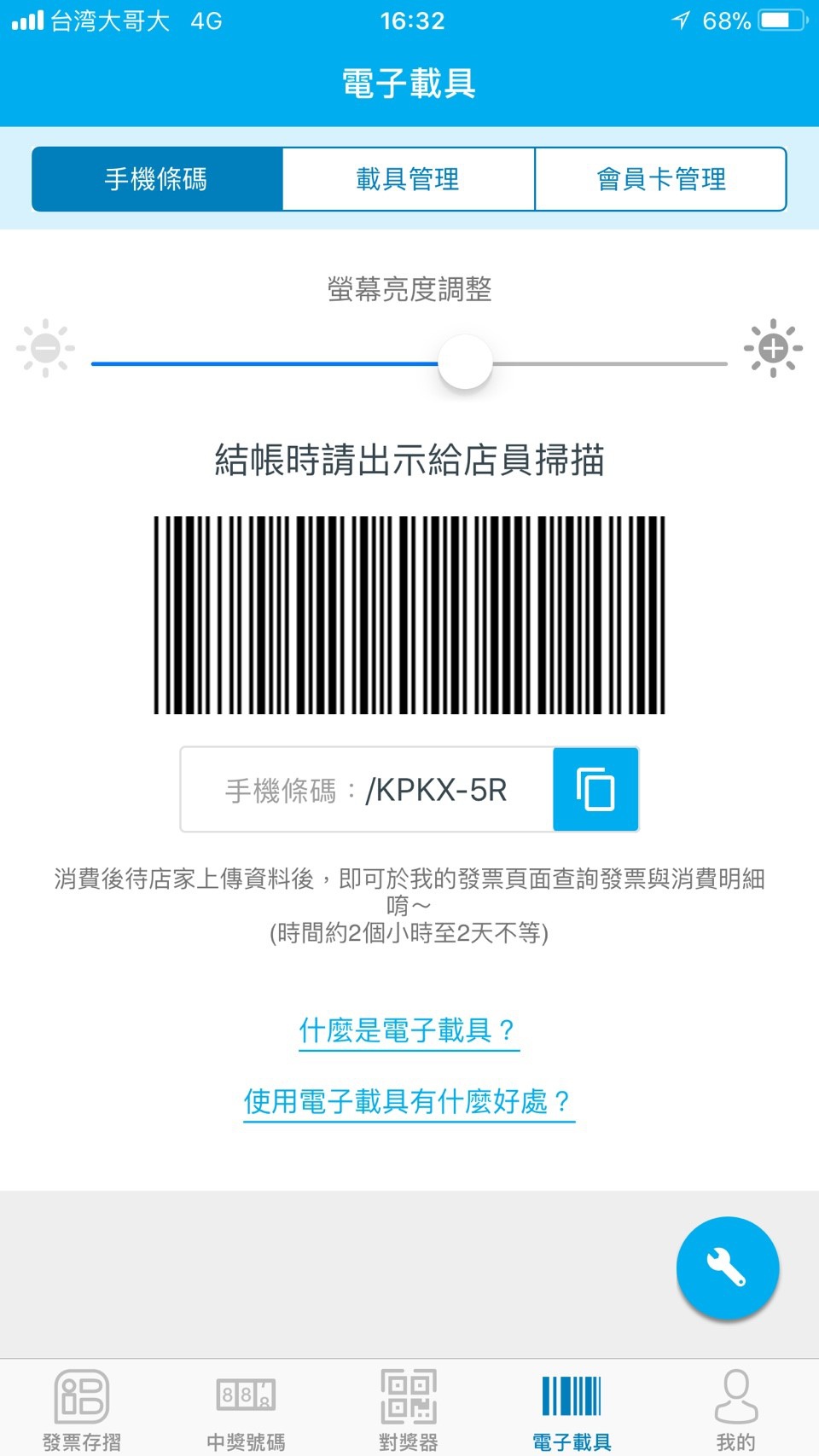Image resolution: width=819 pixels, height=1456 pixels.
Task: Switch to the 對獎器 tab
Action: (409, 1409)
